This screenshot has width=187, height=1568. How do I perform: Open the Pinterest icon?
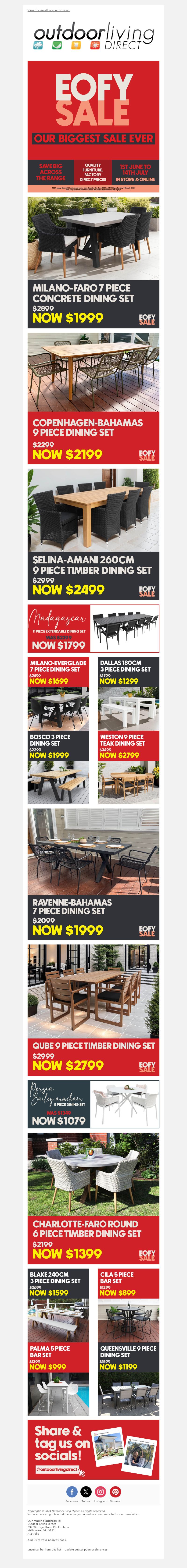tap(115, 1491)
